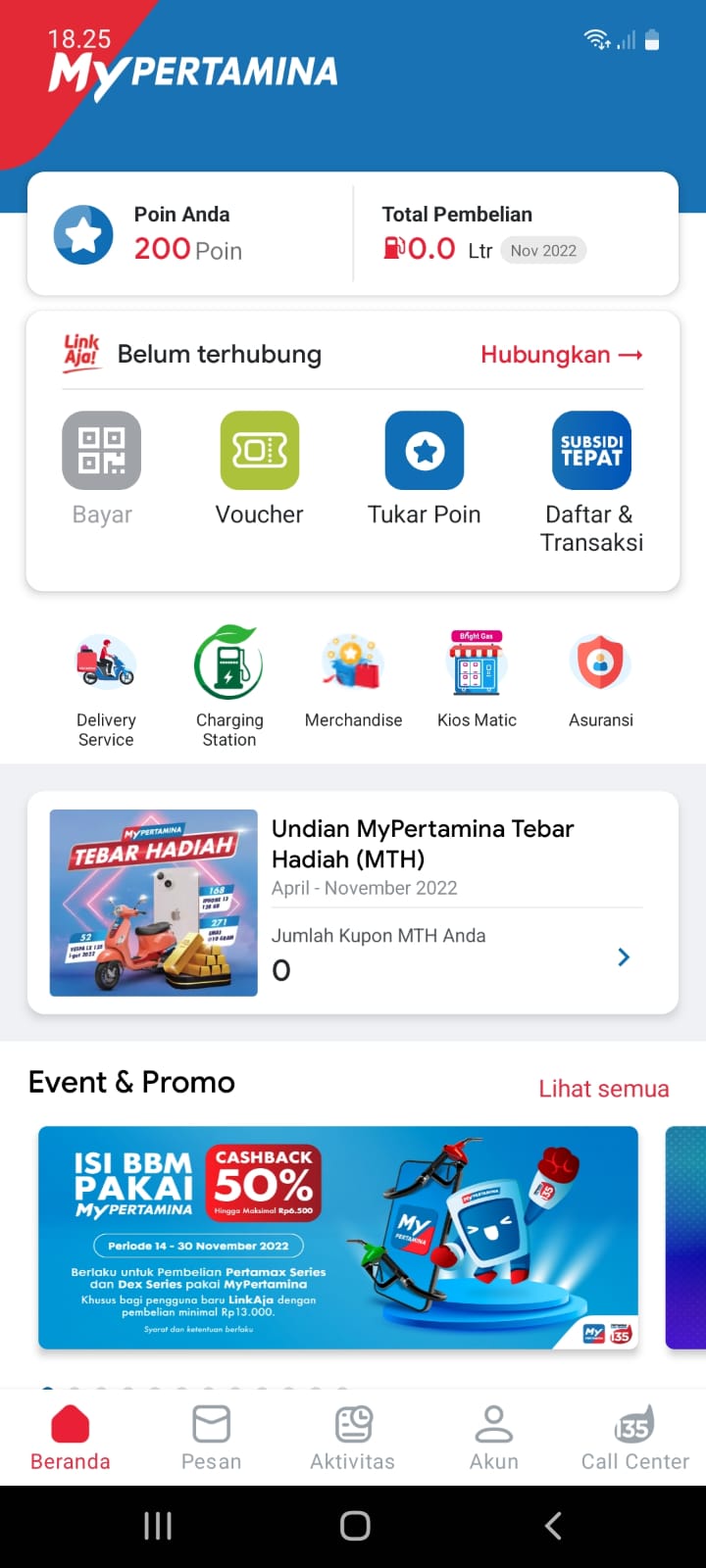Open Subsidi Tepat Daftar & Transaksi
The height and width of the screenshot is (1568, 706).
tap(591, 484)
